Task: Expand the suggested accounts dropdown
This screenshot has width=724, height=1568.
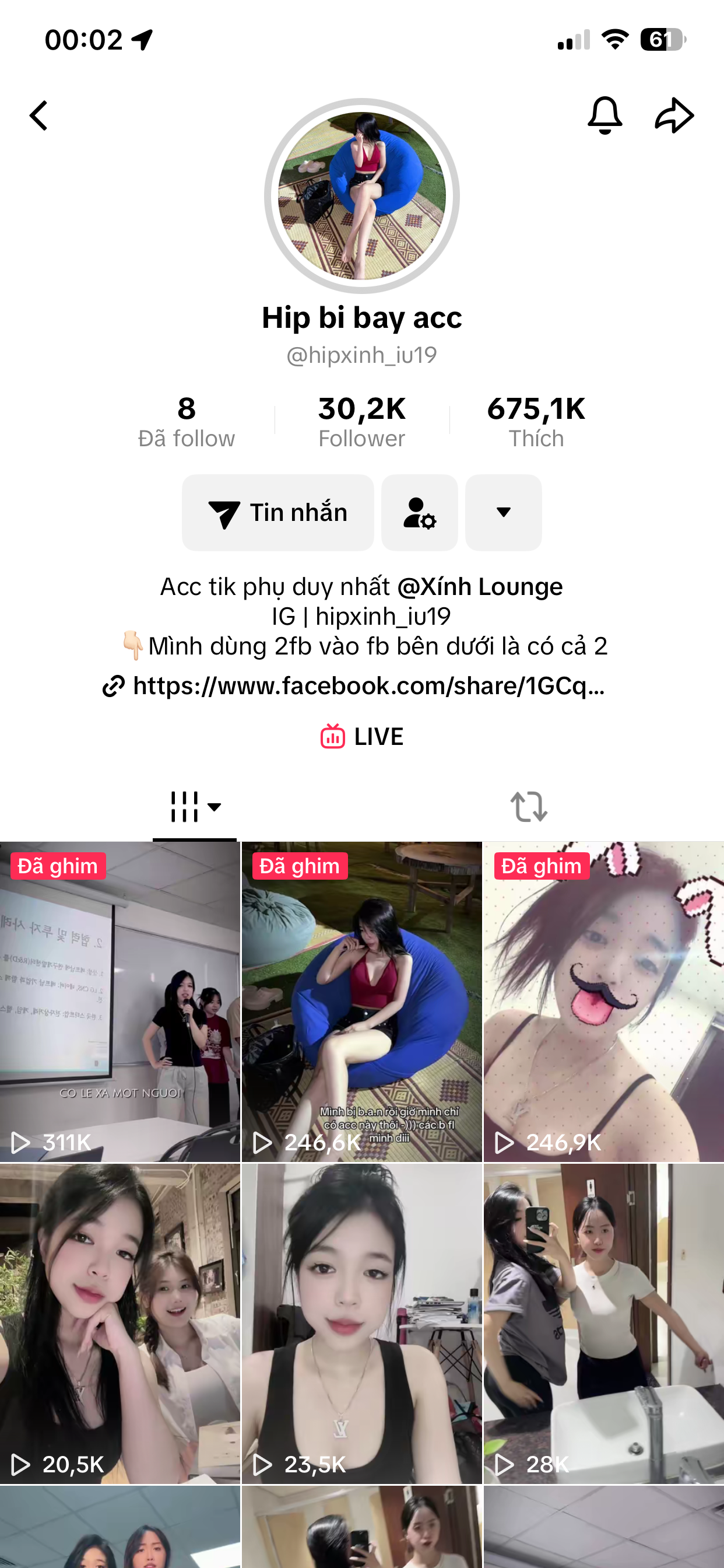Action: pos(503,513)
